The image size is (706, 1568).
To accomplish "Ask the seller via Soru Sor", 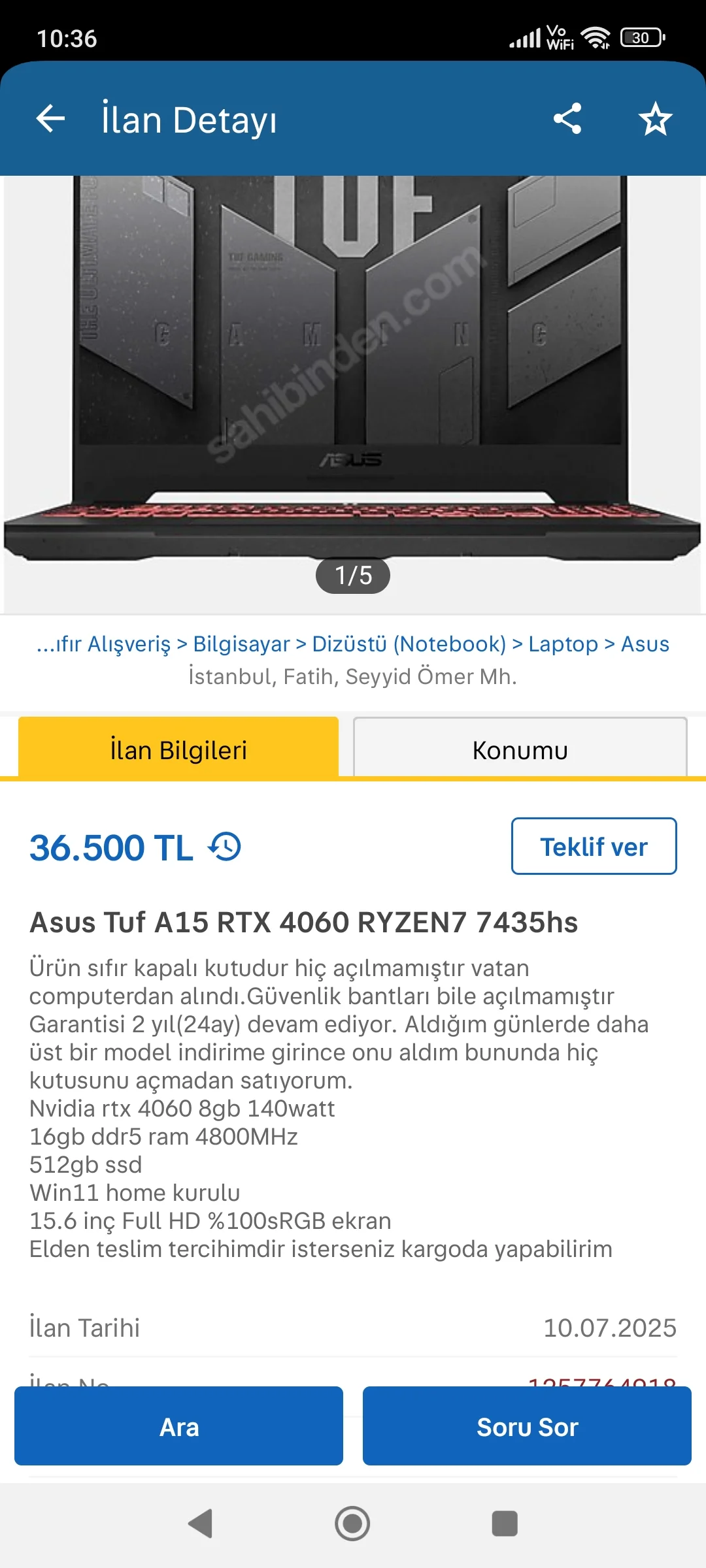I will pos(527,1427).
